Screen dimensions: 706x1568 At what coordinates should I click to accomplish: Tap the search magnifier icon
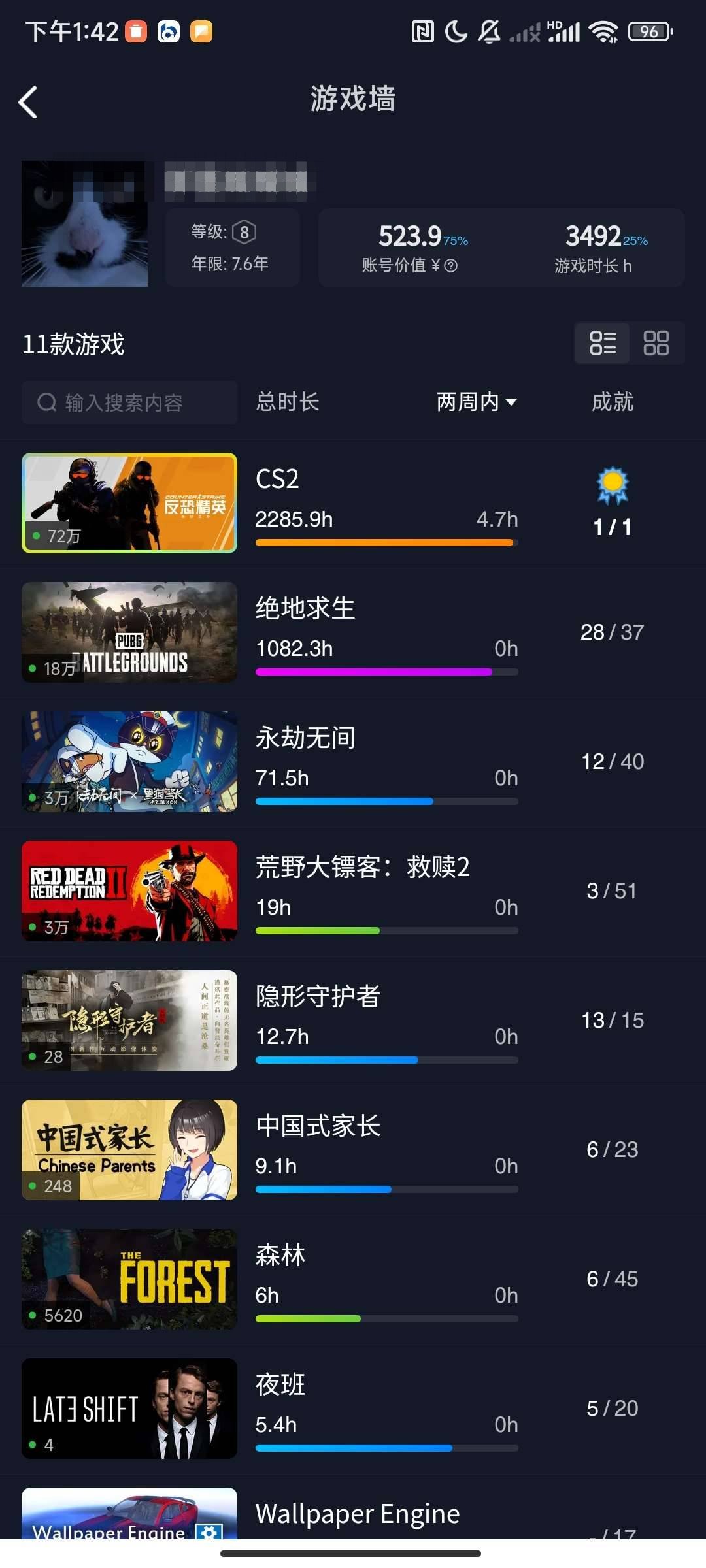46,402
